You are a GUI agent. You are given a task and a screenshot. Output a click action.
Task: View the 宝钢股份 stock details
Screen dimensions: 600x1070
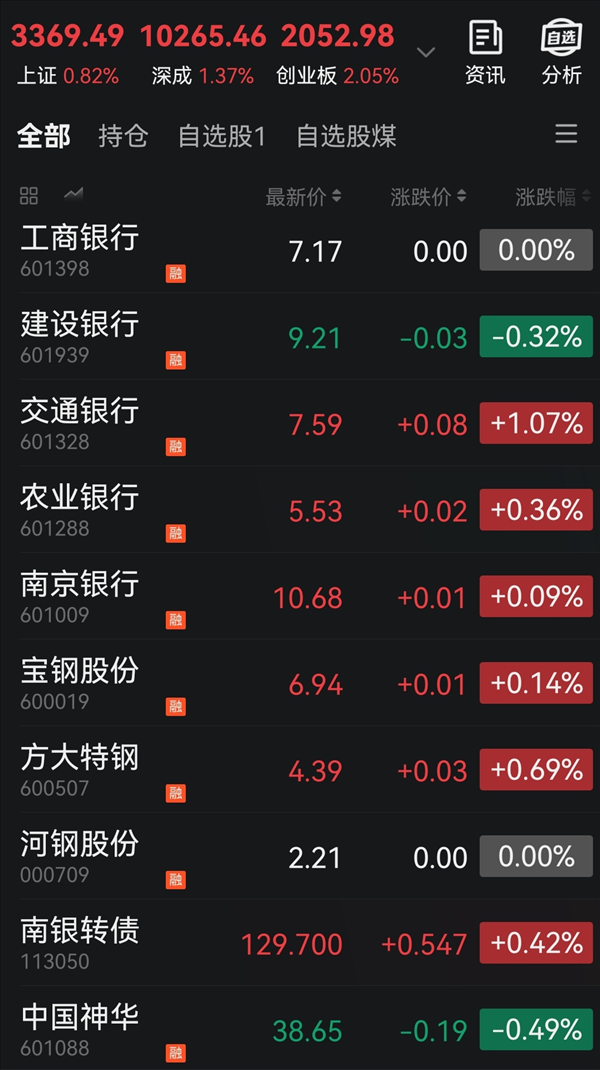300,683
